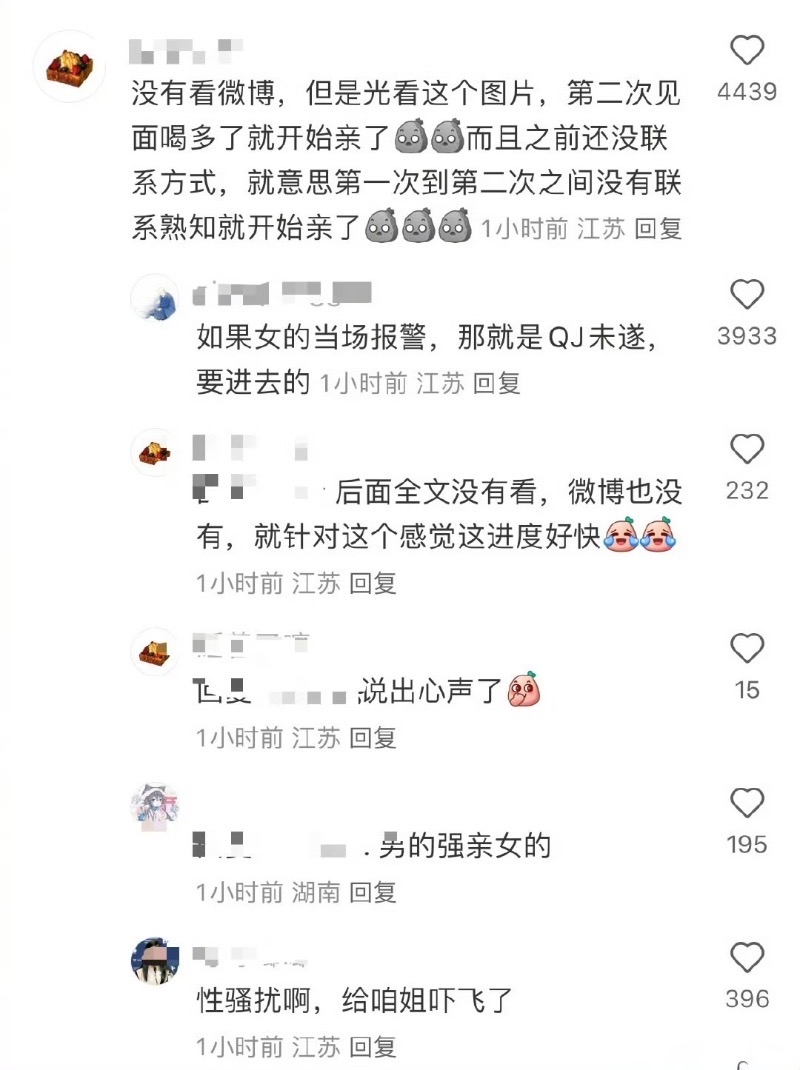800x1070 pixels.
Task: Reply to the top comment about 没有看微博
Action: 658,228
